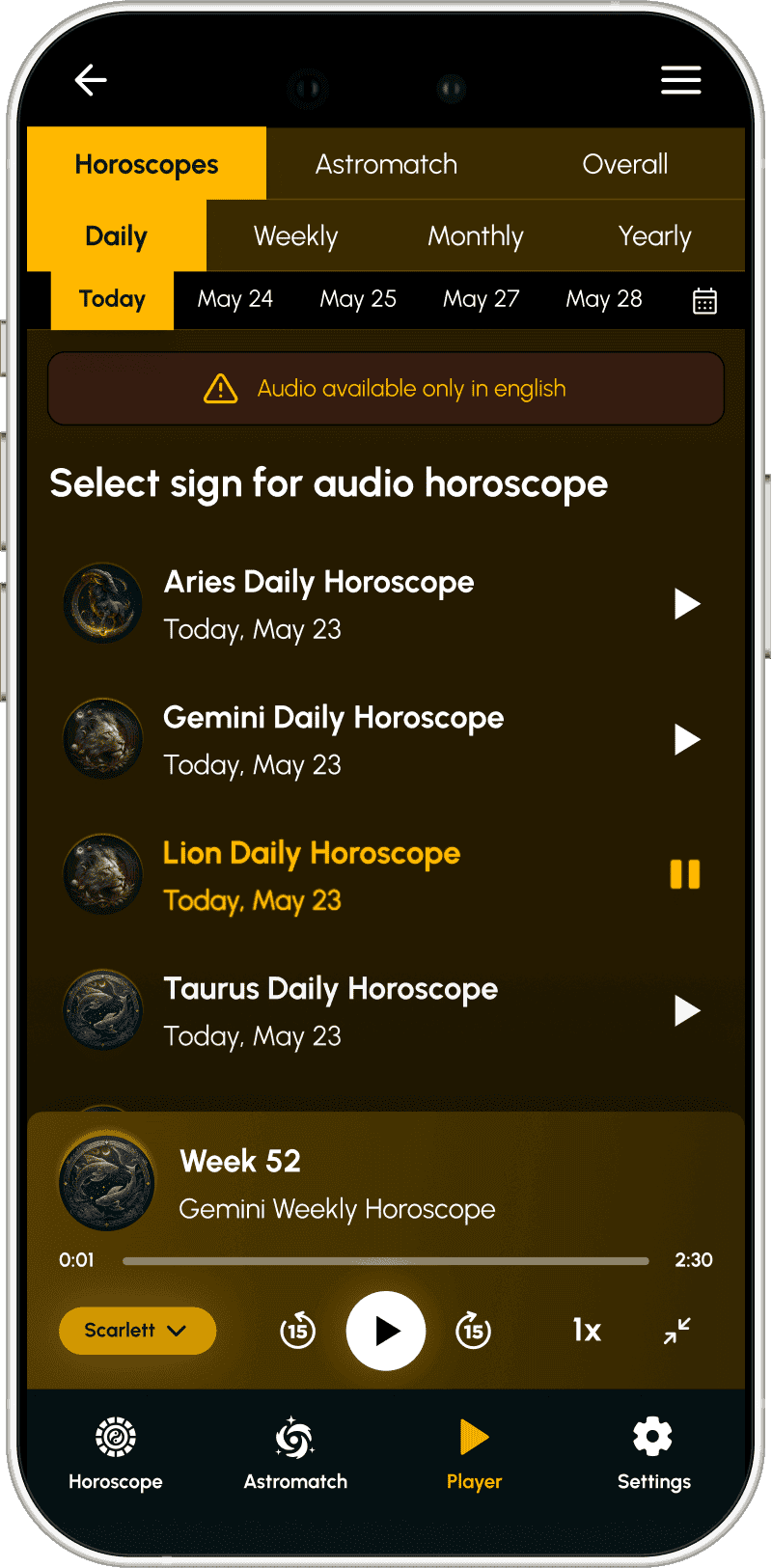
Task: Open the hamburger menu
Action: pos(680,80)
